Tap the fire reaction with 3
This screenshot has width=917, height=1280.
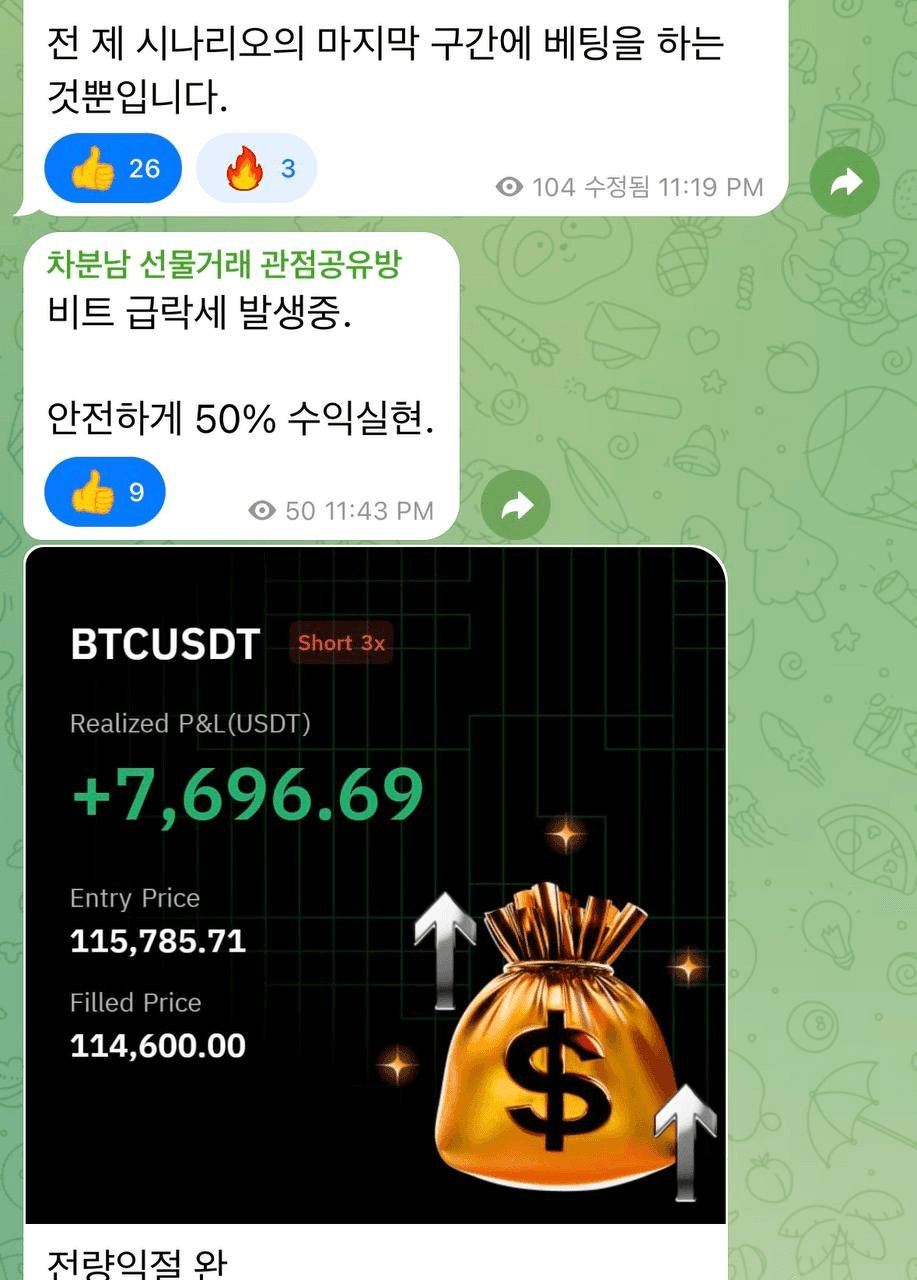tap(257, 168)
